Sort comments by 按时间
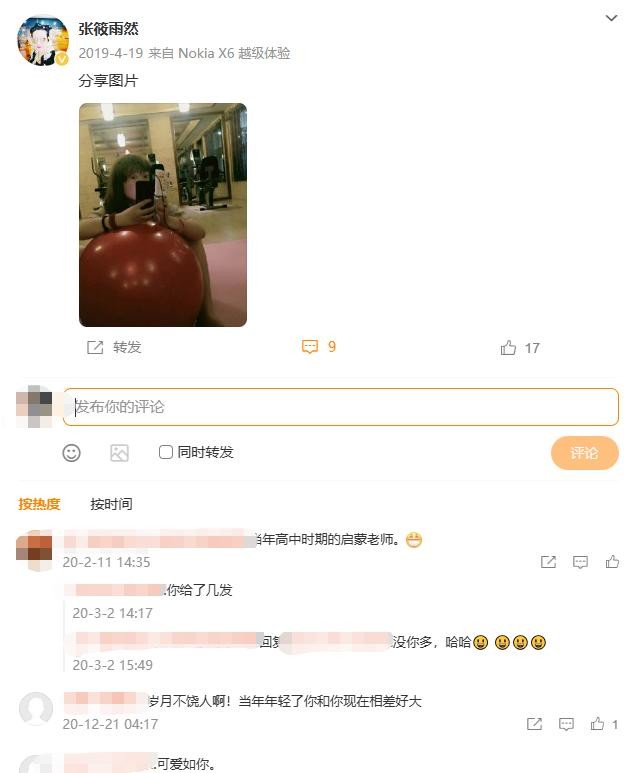Viewport: 634px width, 773px height. pos(111,504)
